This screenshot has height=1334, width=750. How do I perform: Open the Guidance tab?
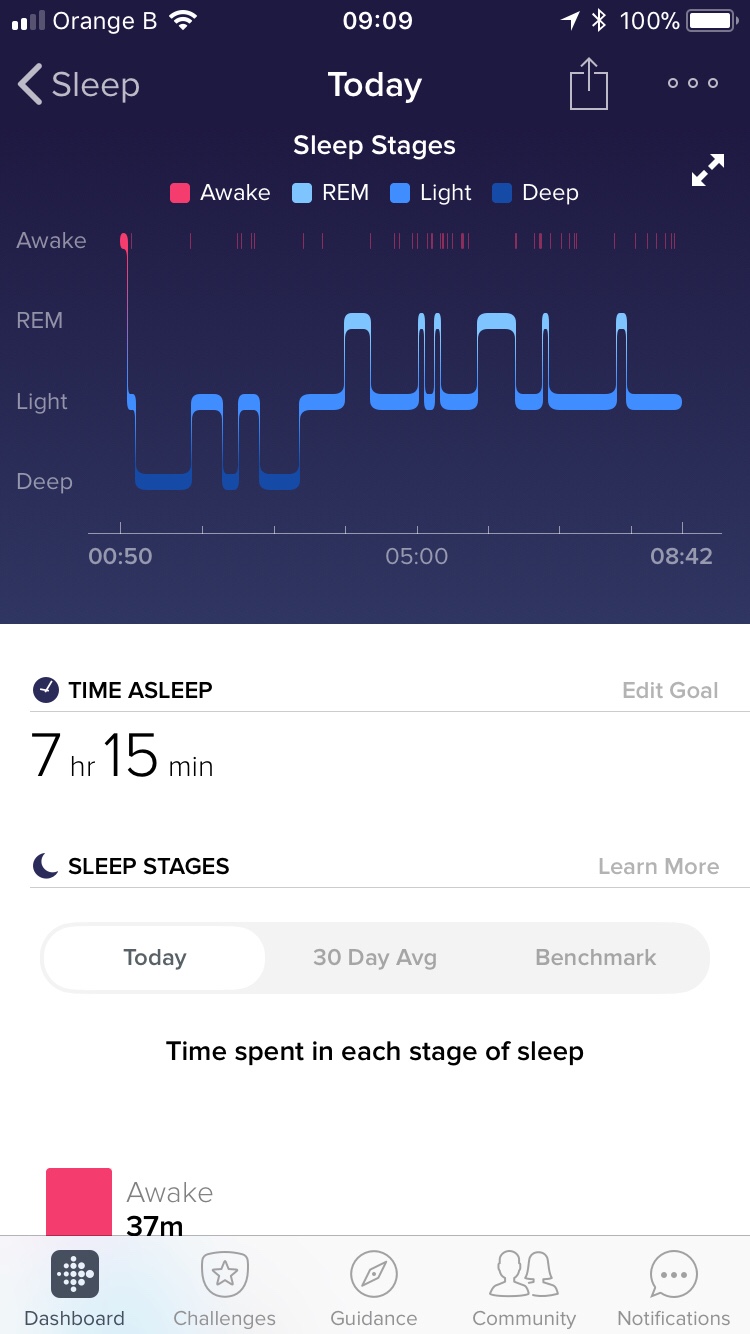[374, 1288]
